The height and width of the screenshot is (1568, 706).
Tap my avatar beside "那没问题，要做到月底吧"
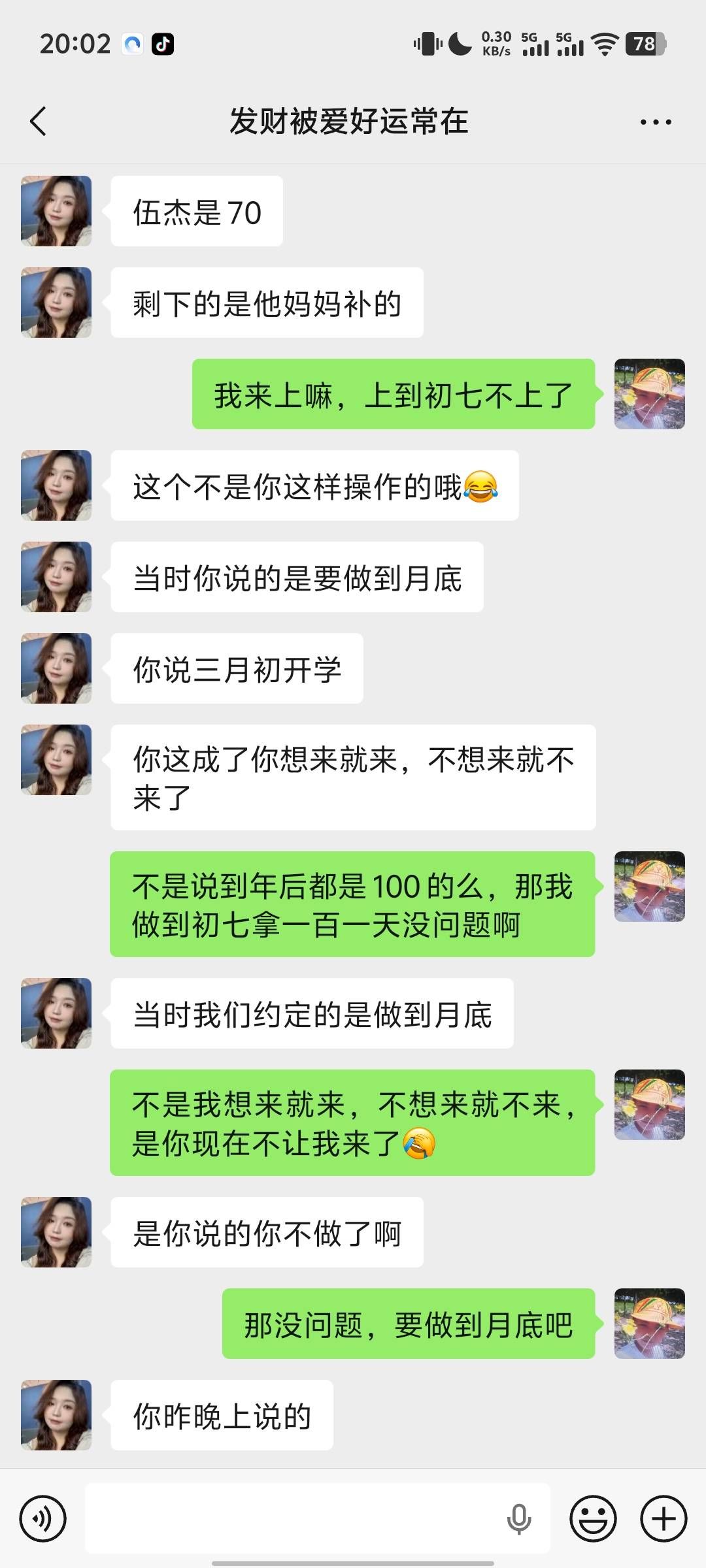point(649,1324)
